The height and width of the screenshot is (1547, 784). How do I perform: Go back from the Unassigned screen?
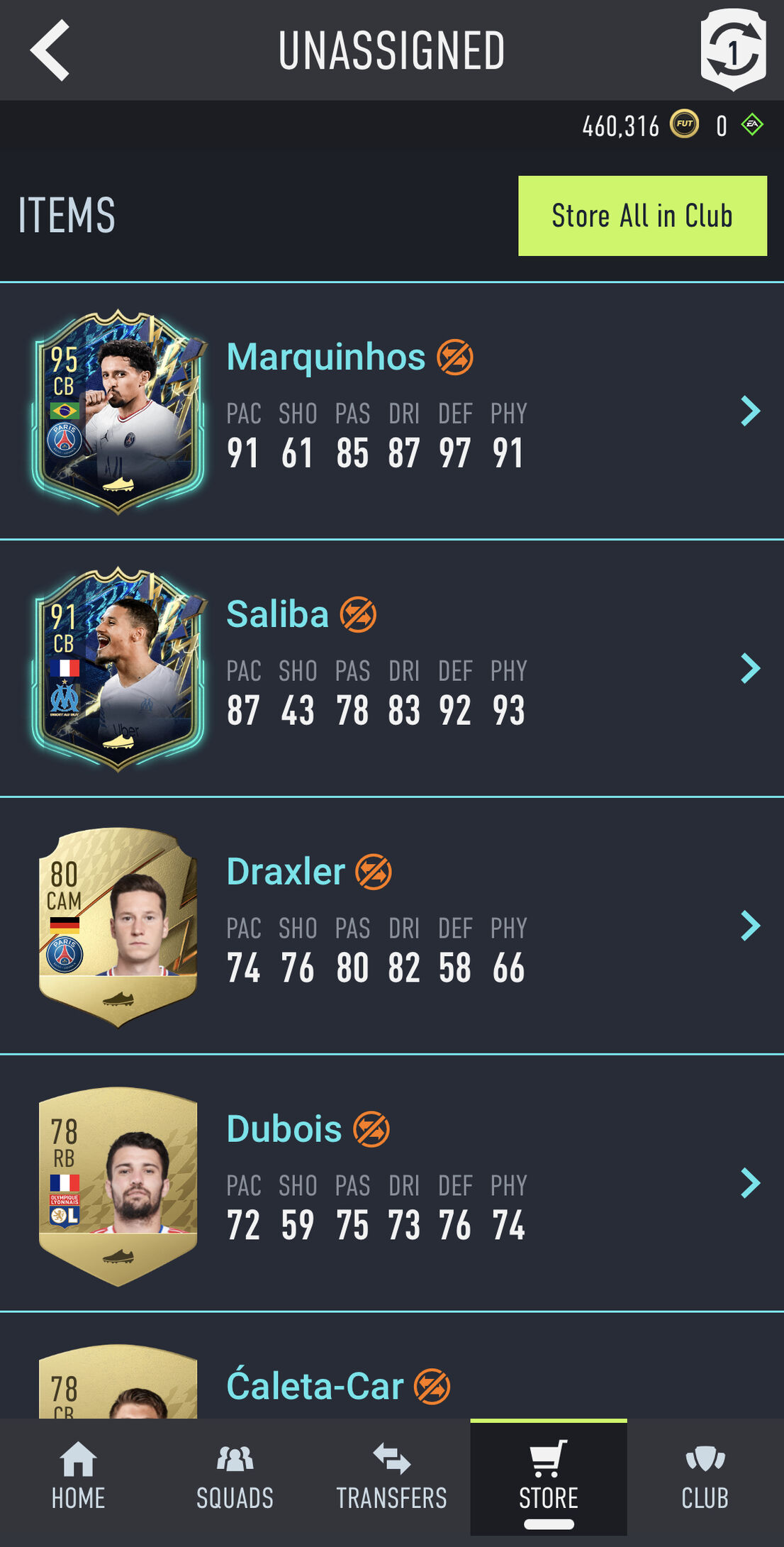point(50,50)
